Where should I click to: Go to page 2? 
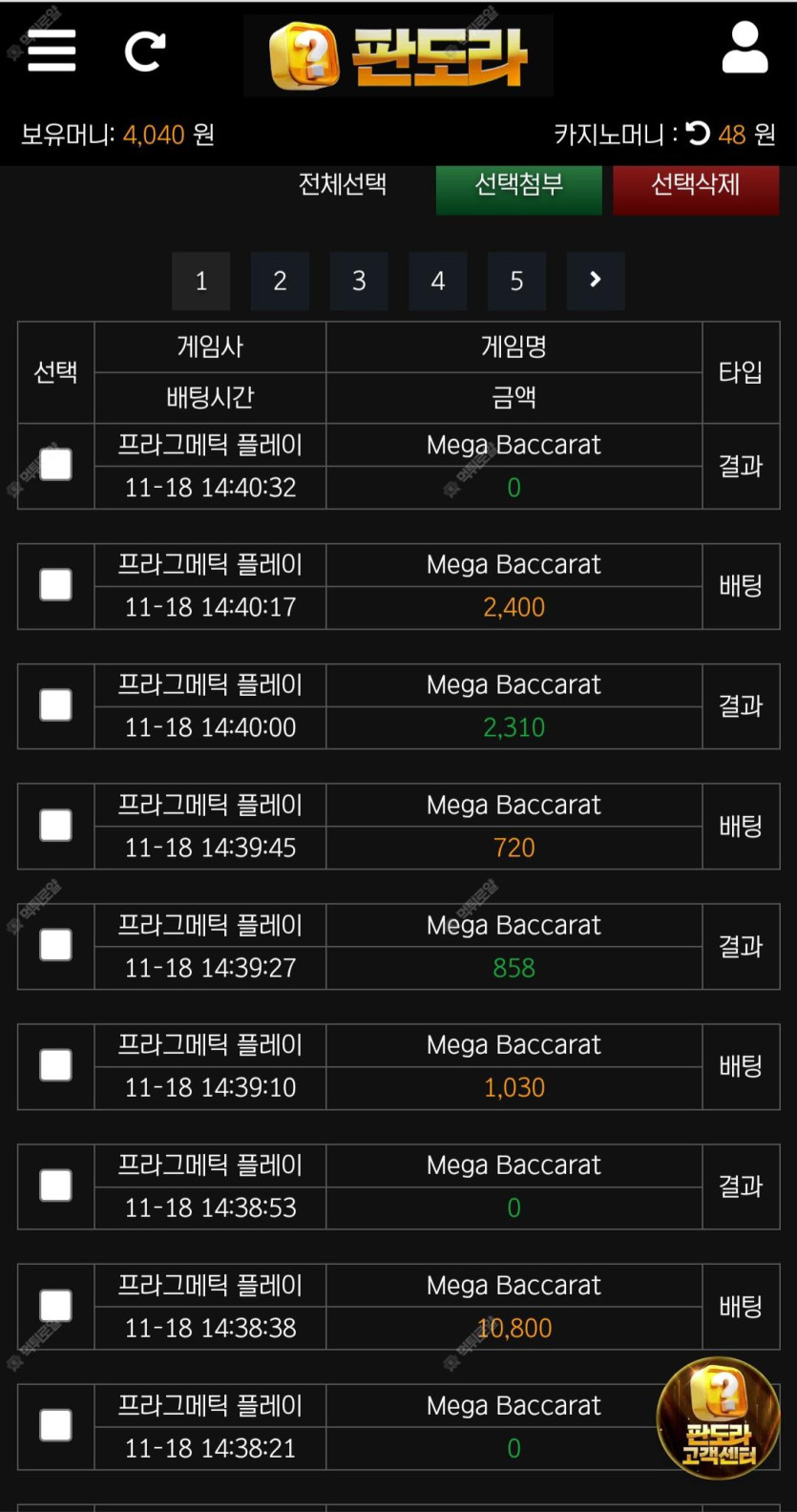point(280,281)
